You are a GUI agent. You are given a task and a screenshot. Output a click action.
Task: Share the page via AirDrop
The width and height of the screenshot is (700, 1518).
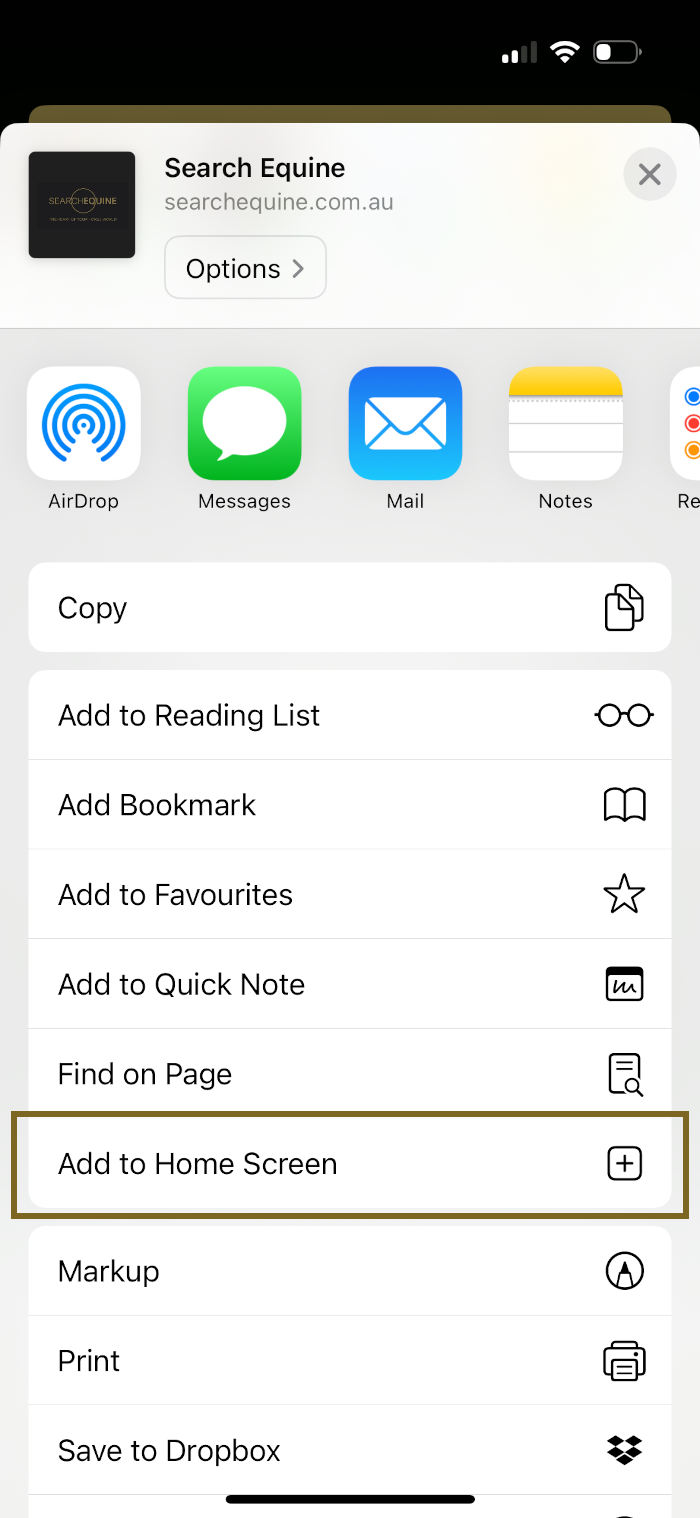[83, 439]
